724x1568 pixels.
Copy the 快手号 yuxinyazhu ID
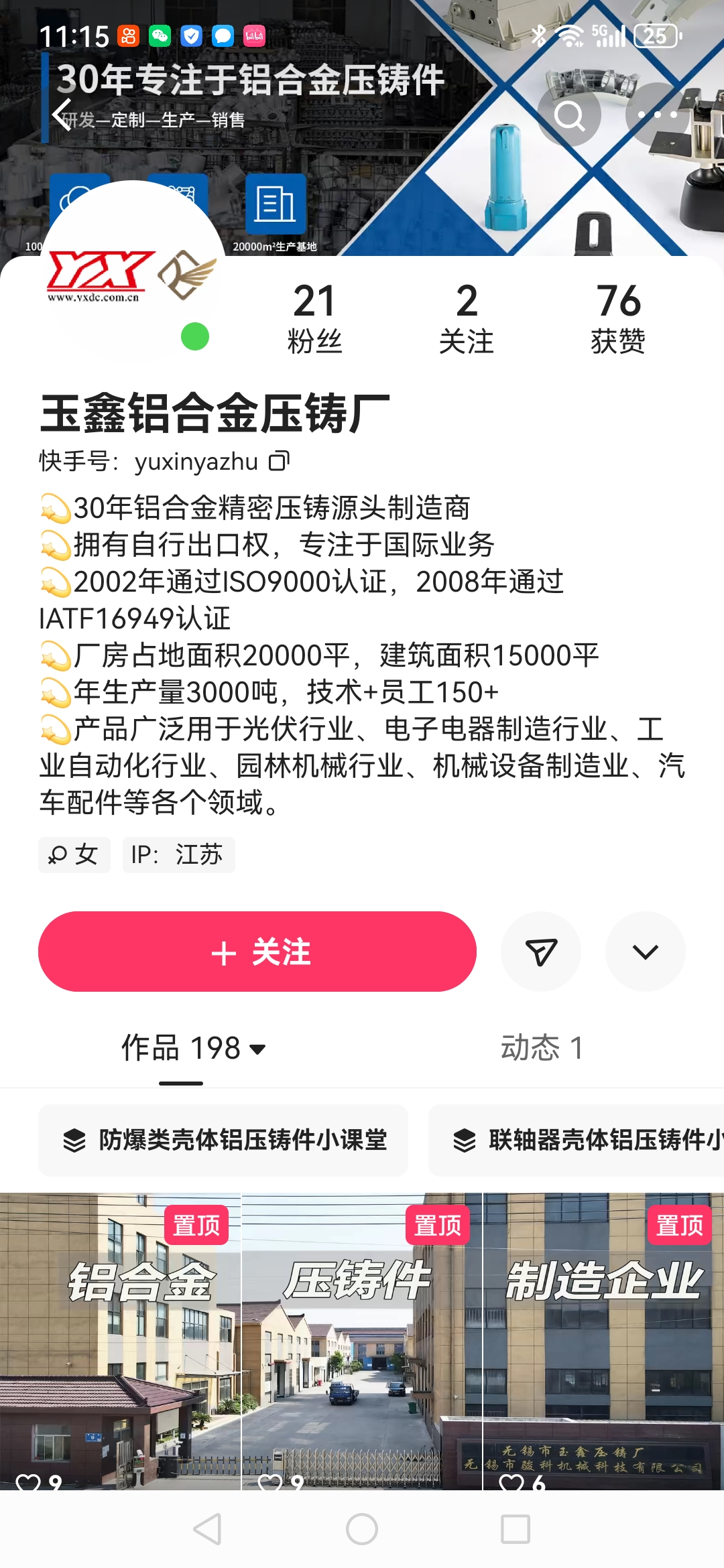point(279,461)
